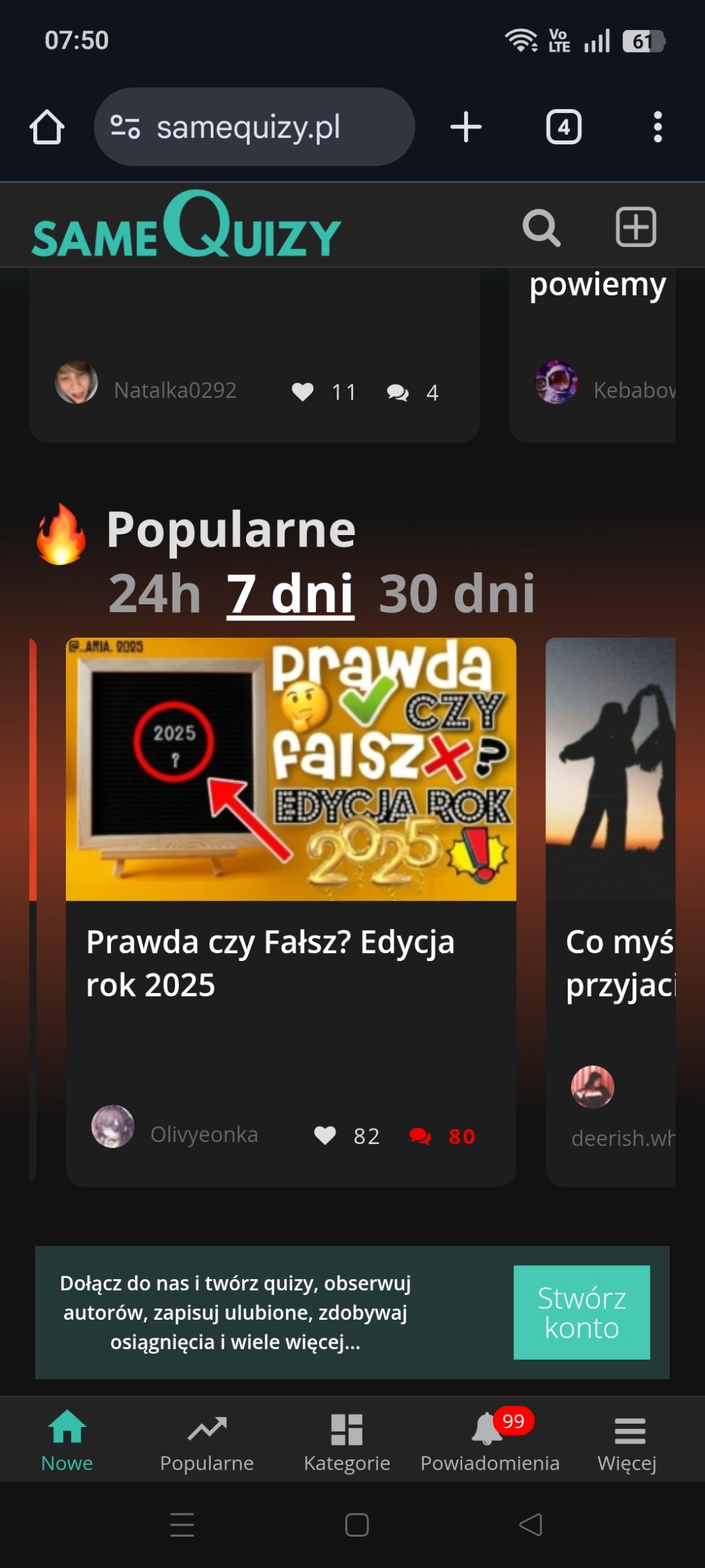
Task: Select the 7 dni popular filter
Action: [x=290, y=593]
